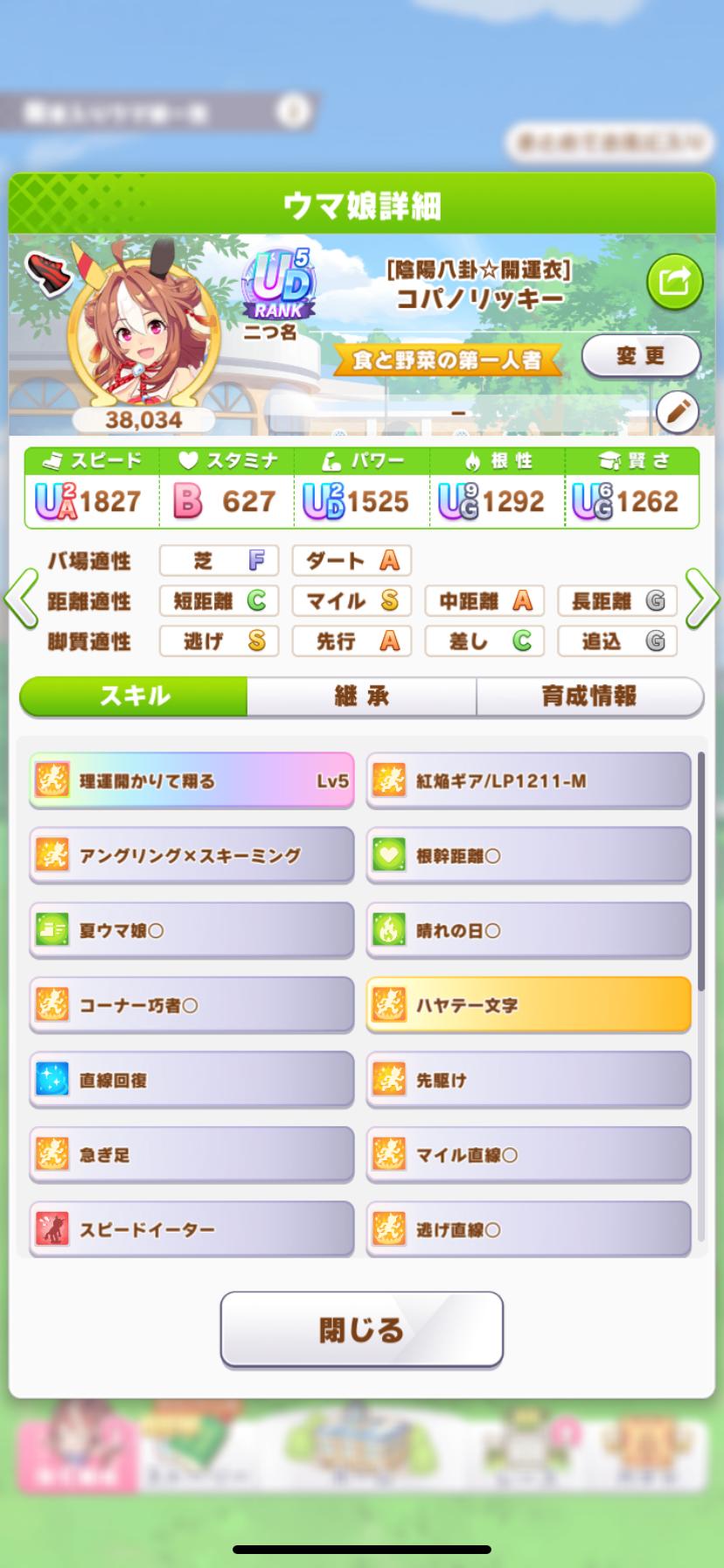The height and width of the screenshot is (1568, 724).
Task: Go to previous character with left arrow
Action: click(21, 599)
